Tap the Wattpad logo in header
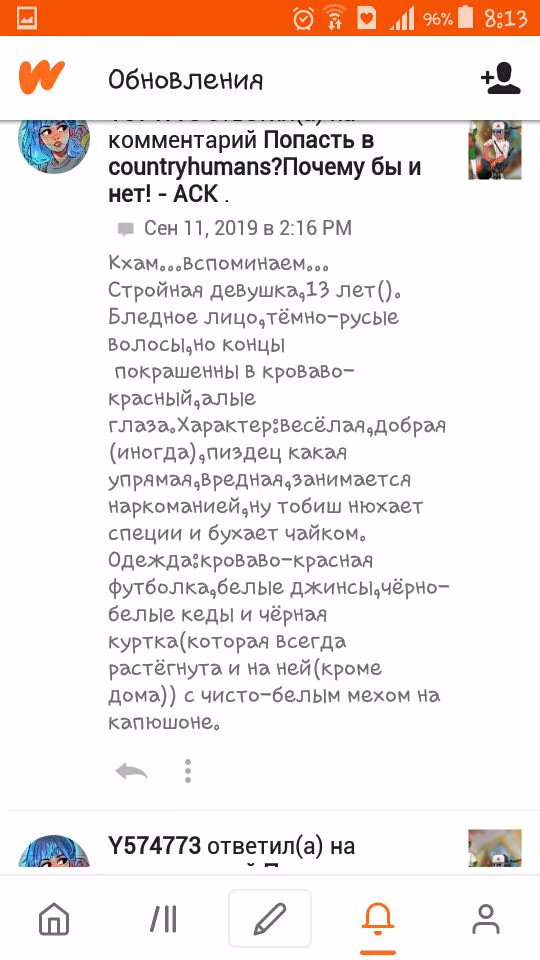This screenshot has width=540, height=960. (x=42, y=77)
